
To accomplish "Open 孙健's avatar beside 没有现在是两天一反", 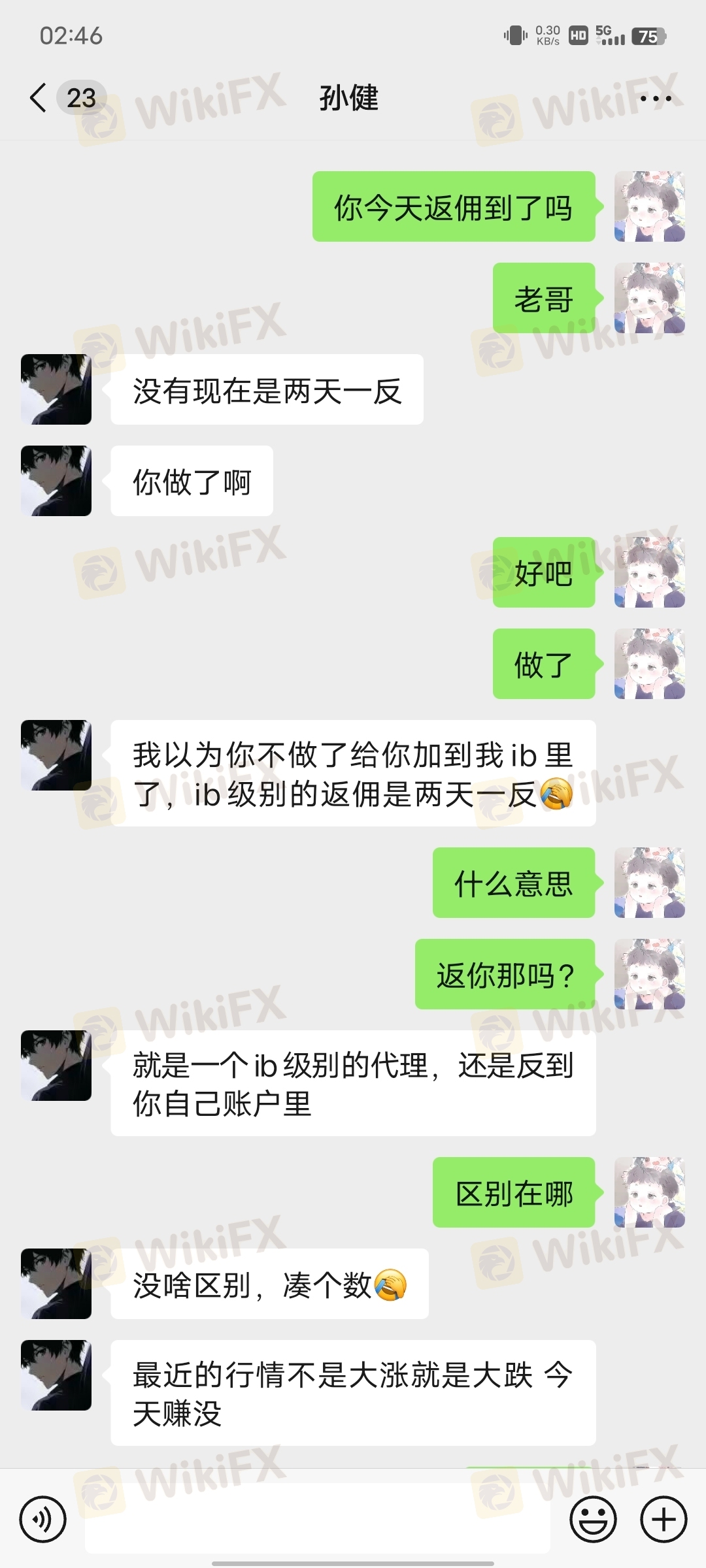I will (x=56, y=389).
